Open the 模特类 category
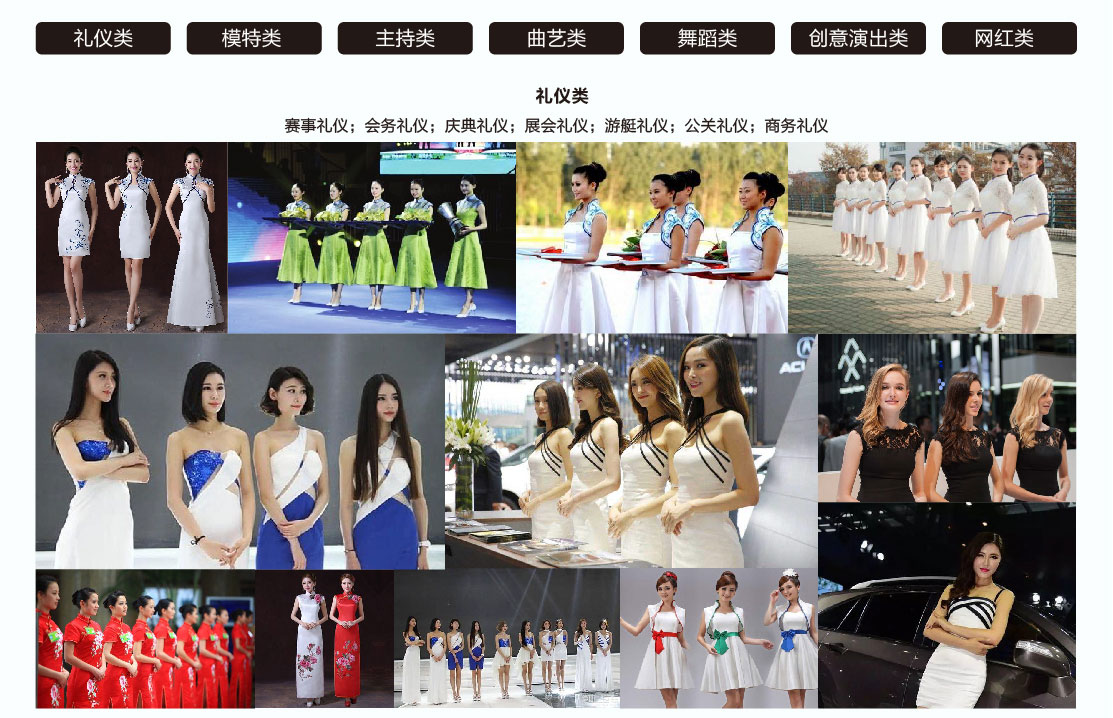The height and width of the screenshot is (718, 1113). (254, 39)
